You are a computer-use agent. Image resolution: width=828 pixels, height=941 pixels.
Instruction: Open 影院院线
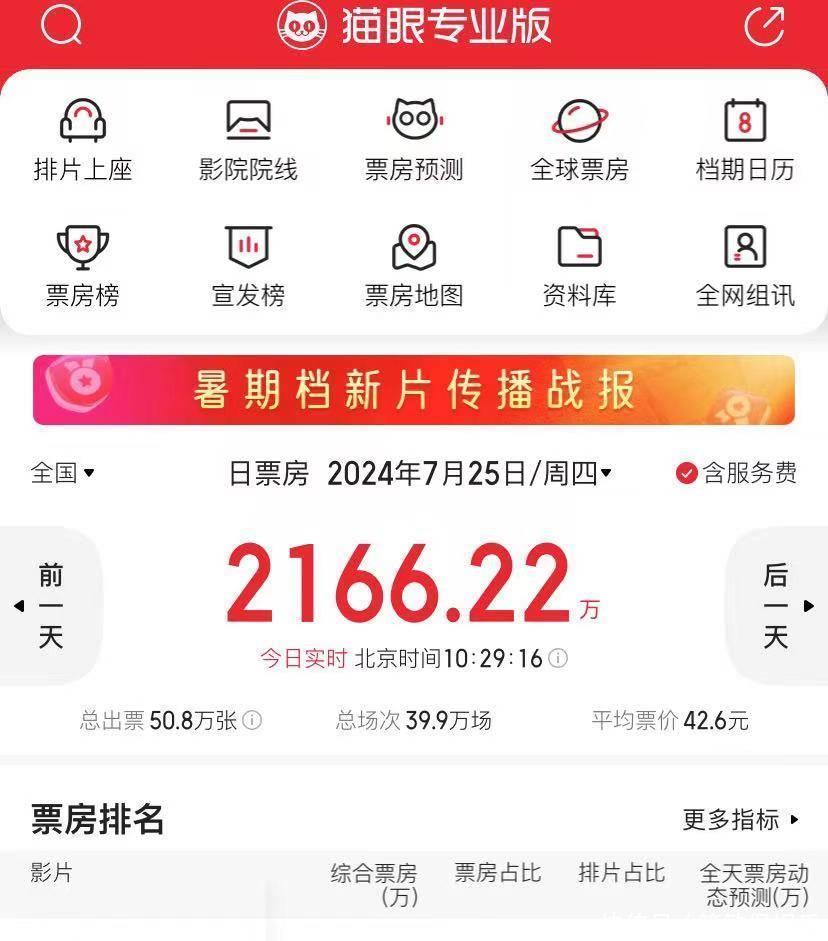pyautogui.click(x=248, y=141)
